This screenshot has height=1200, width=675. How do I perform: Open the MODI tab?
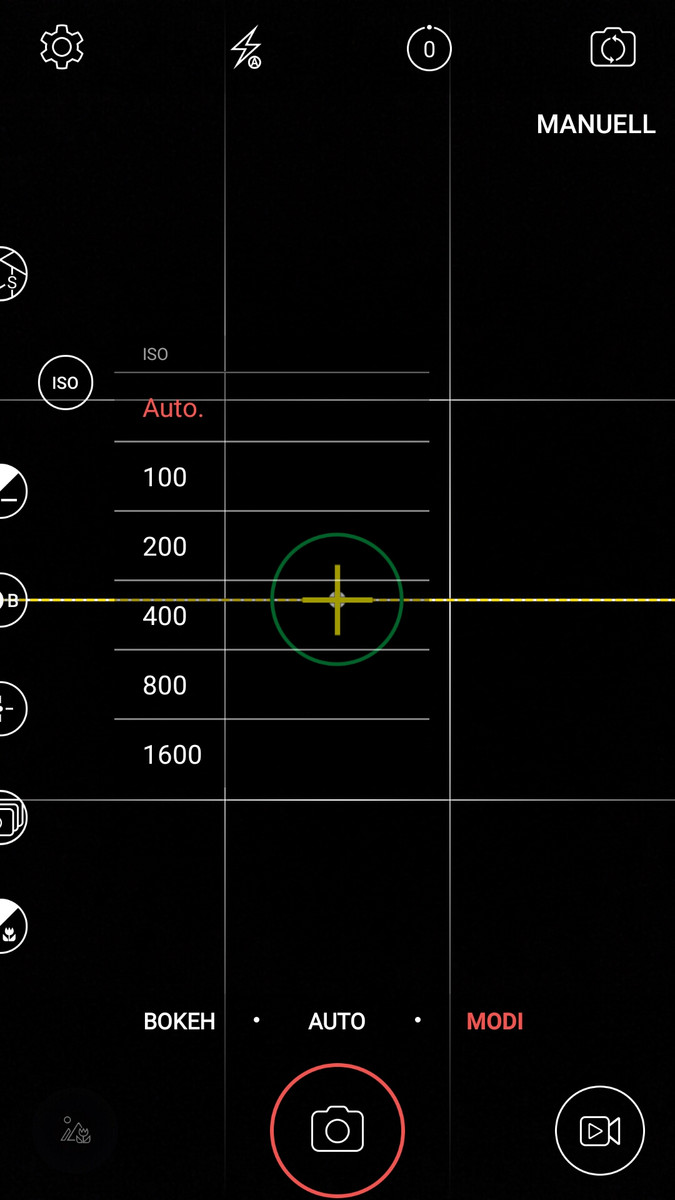click(x=495, y=1021)
